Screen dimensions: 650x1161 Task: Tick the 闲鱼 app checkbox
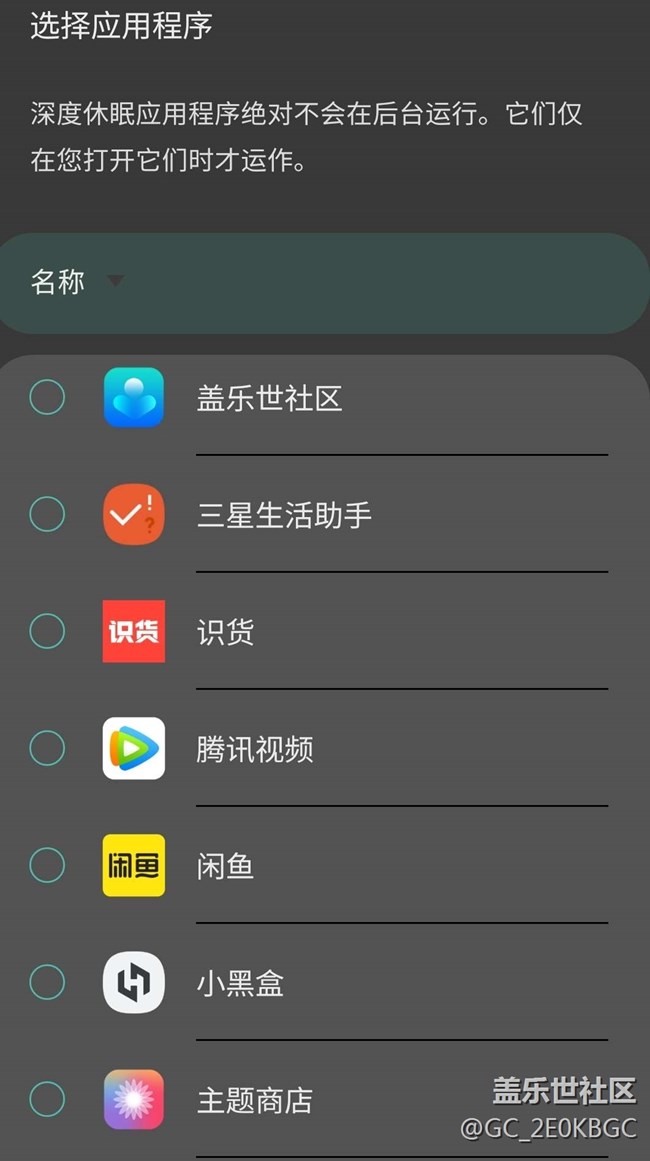[47, 865]
